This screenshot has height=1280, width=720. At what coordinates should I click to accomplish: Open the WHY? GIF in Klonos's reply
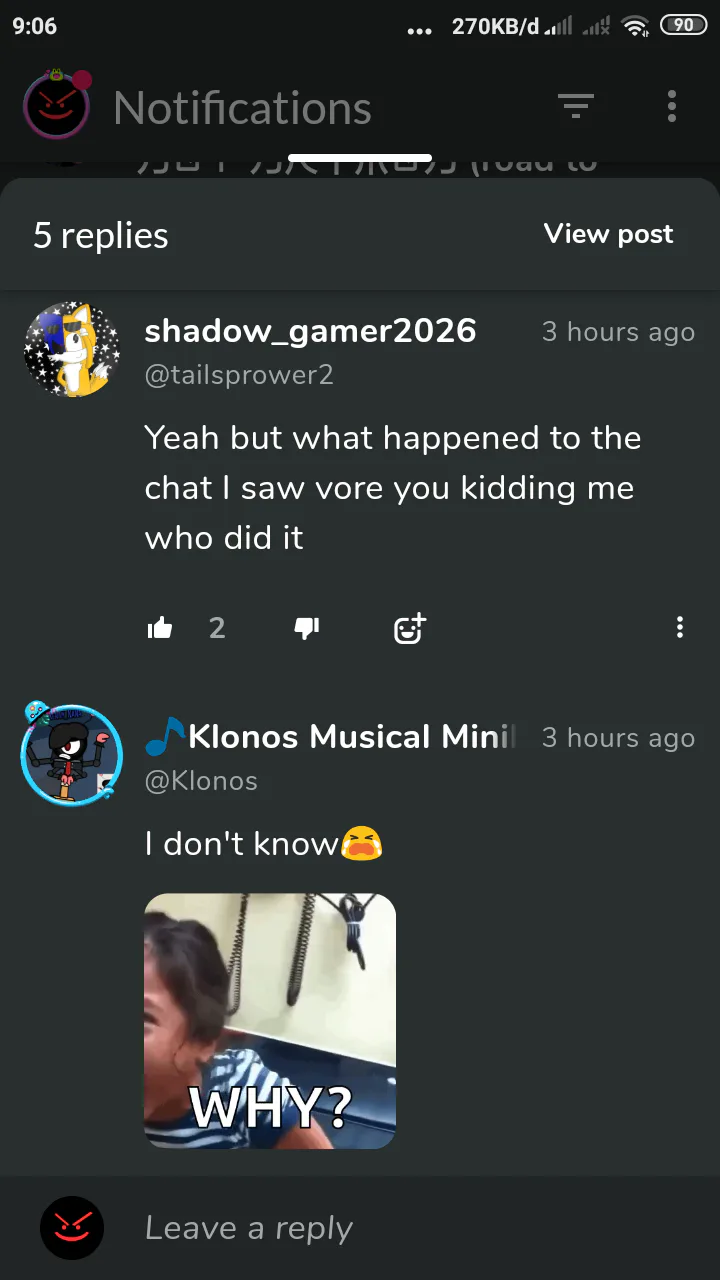[x=270, y=1020]
